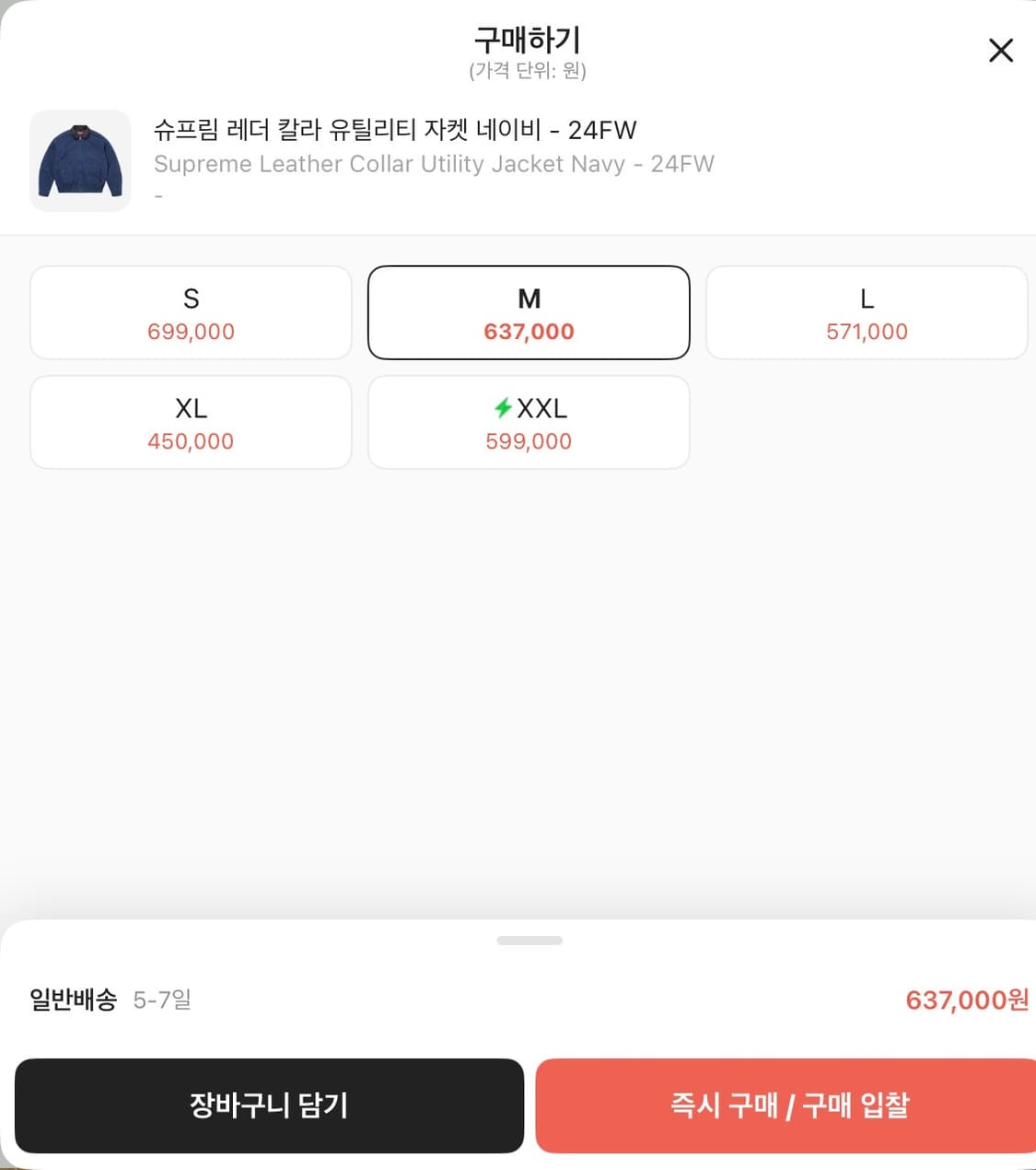
Task: Click the lightning bolt express icon on XXL
Action: click(x=502, y=408)
